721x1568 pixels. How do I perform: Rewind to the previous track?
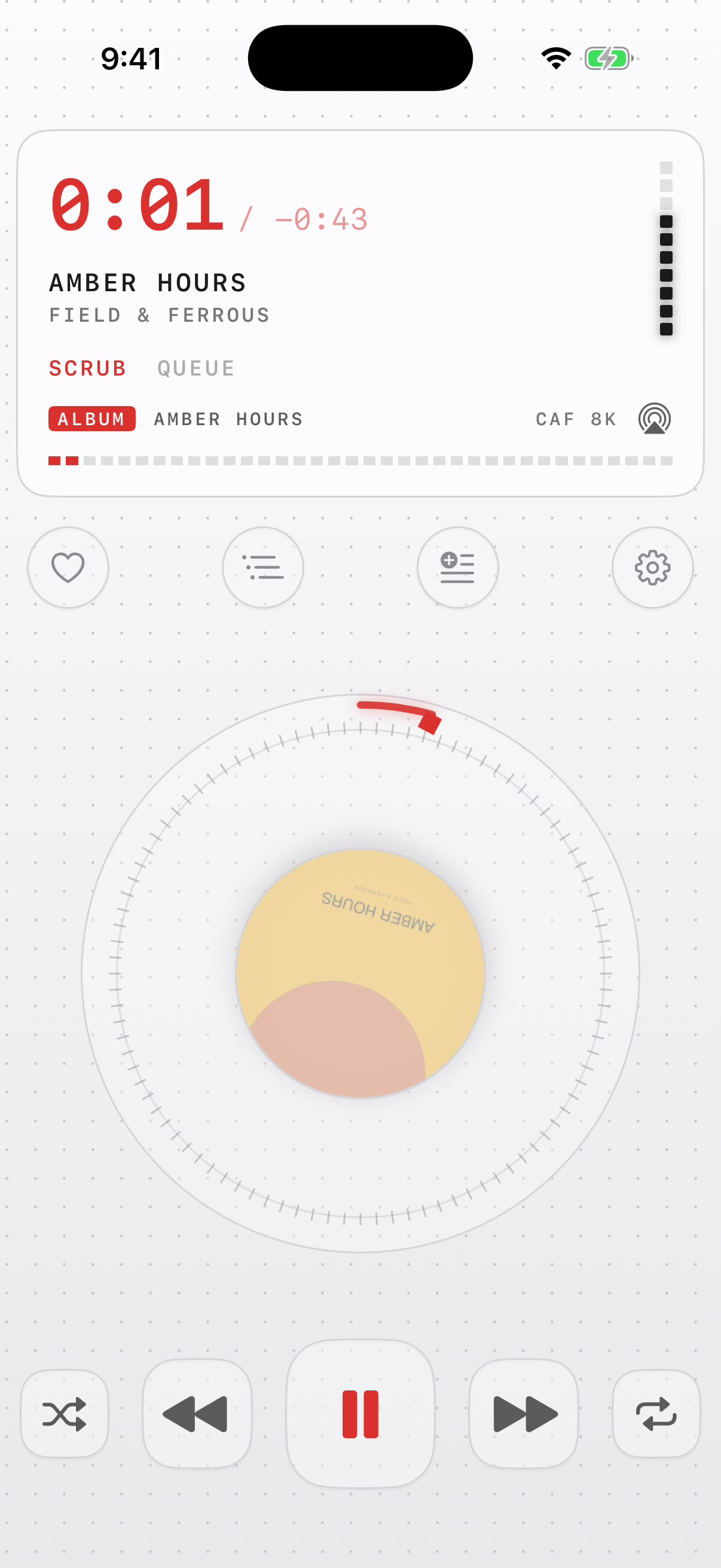coord(197,1413)
